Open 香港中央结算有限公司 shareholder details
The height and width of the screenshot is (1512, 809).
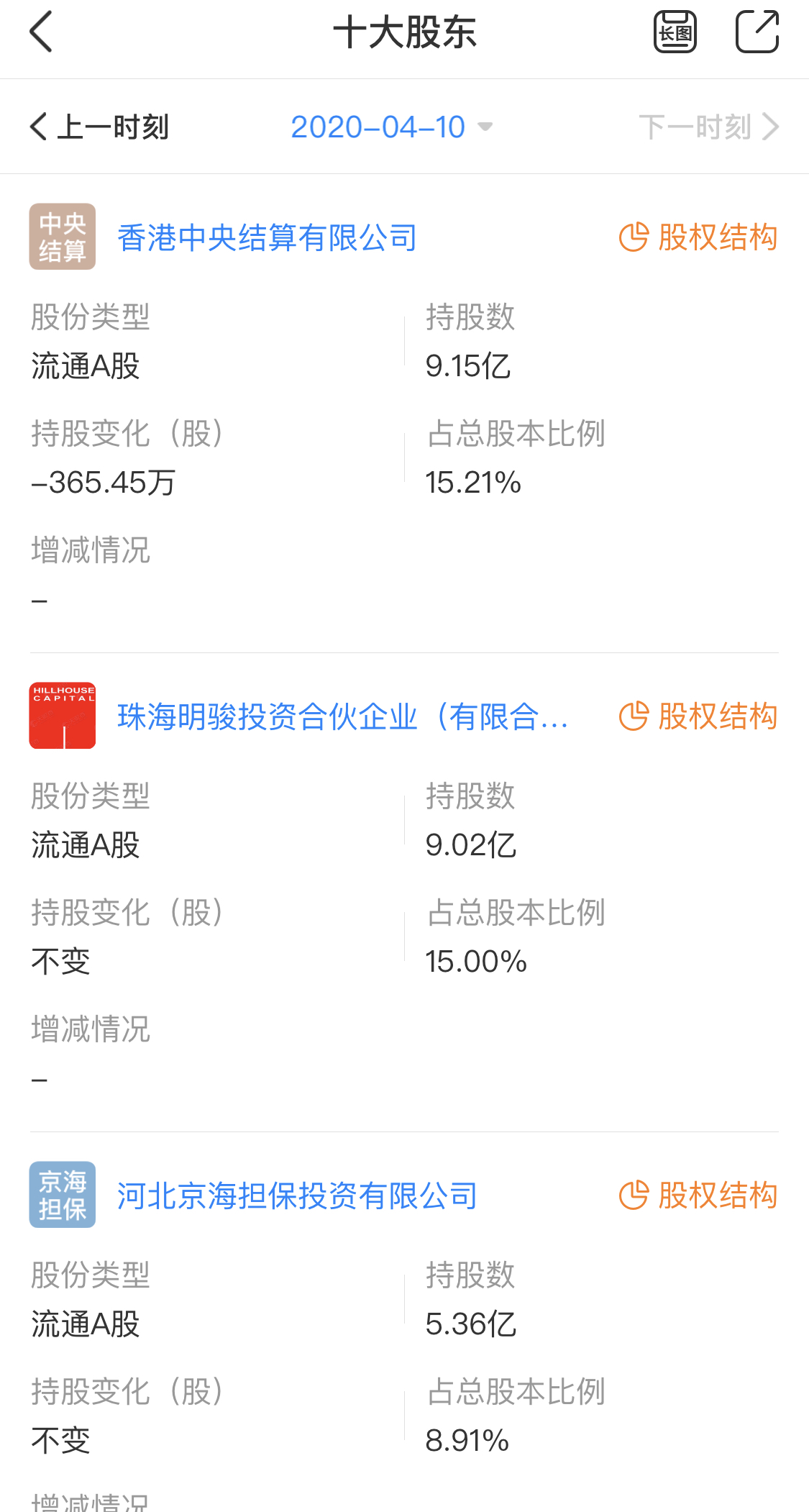click(x=267, y=237)
